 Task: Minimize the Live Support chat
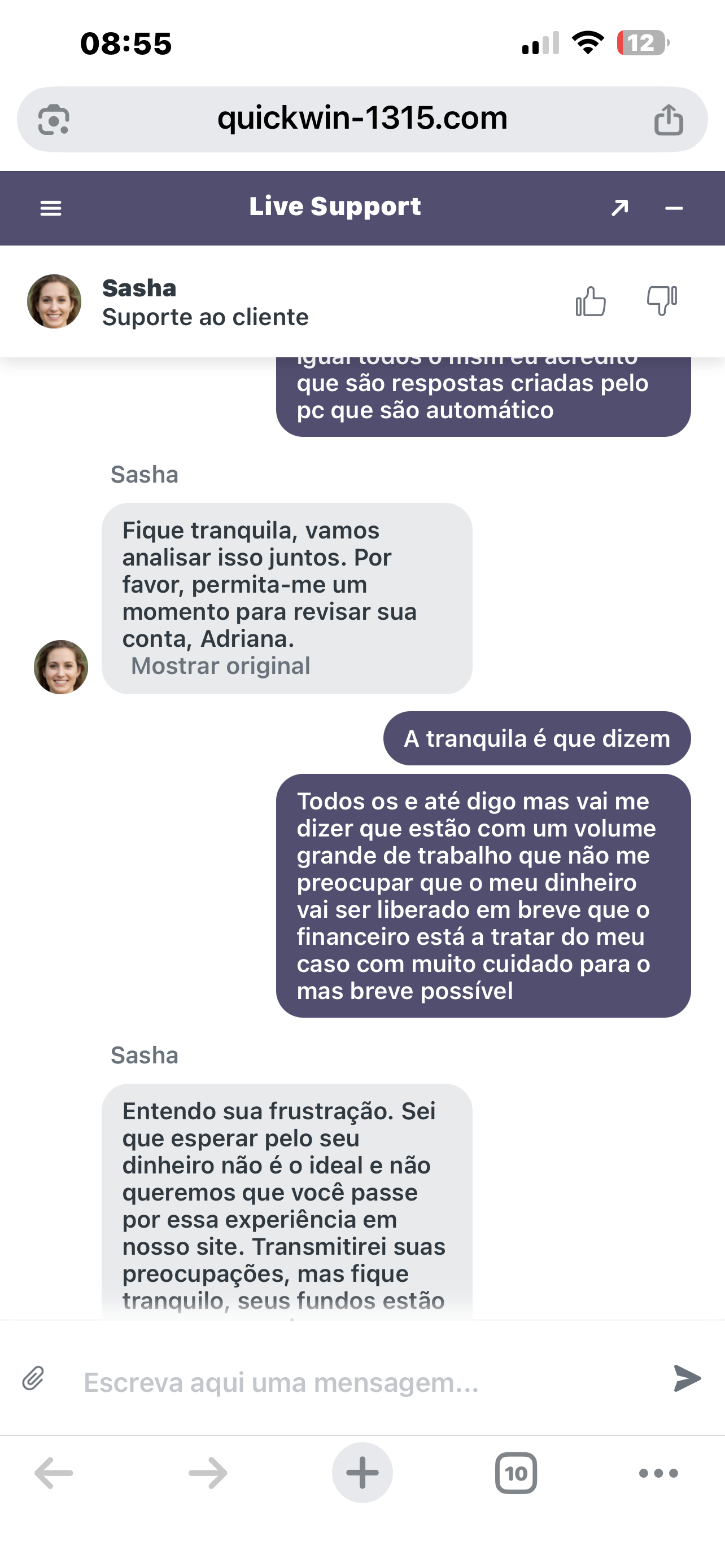[674, 208]
